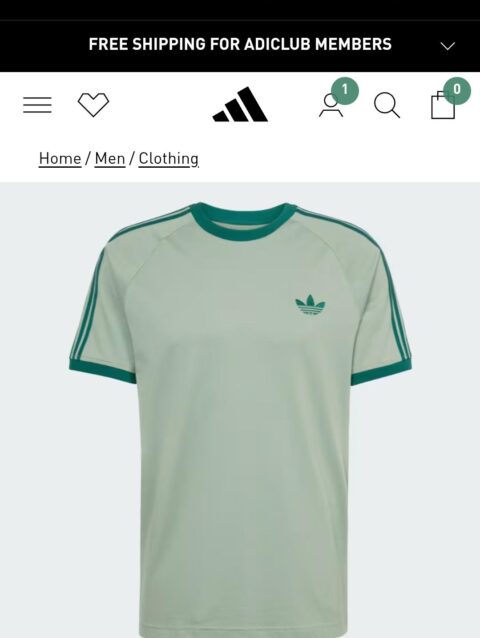Open the shopping bag

click(443, 105)
